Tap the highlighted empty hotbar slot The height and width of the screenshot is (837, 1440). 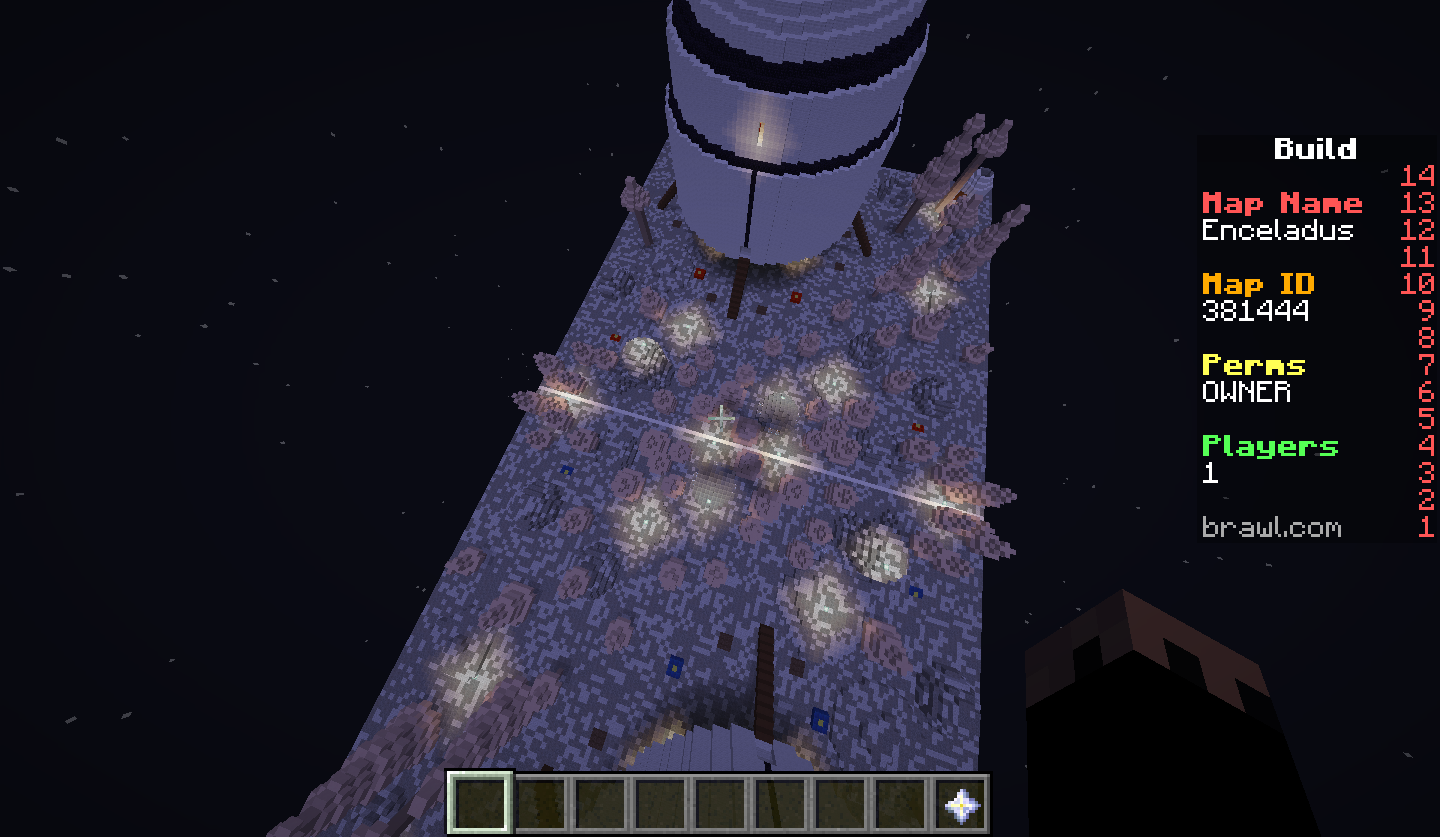click(480, 803)
